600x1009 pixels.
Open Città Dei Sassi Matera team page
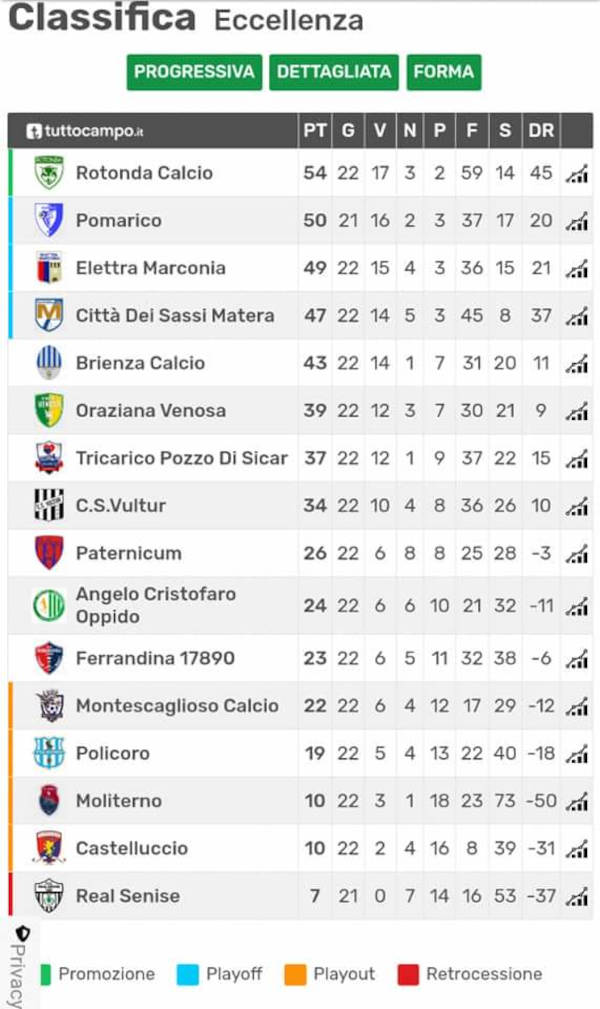click(x=175, y=316)
